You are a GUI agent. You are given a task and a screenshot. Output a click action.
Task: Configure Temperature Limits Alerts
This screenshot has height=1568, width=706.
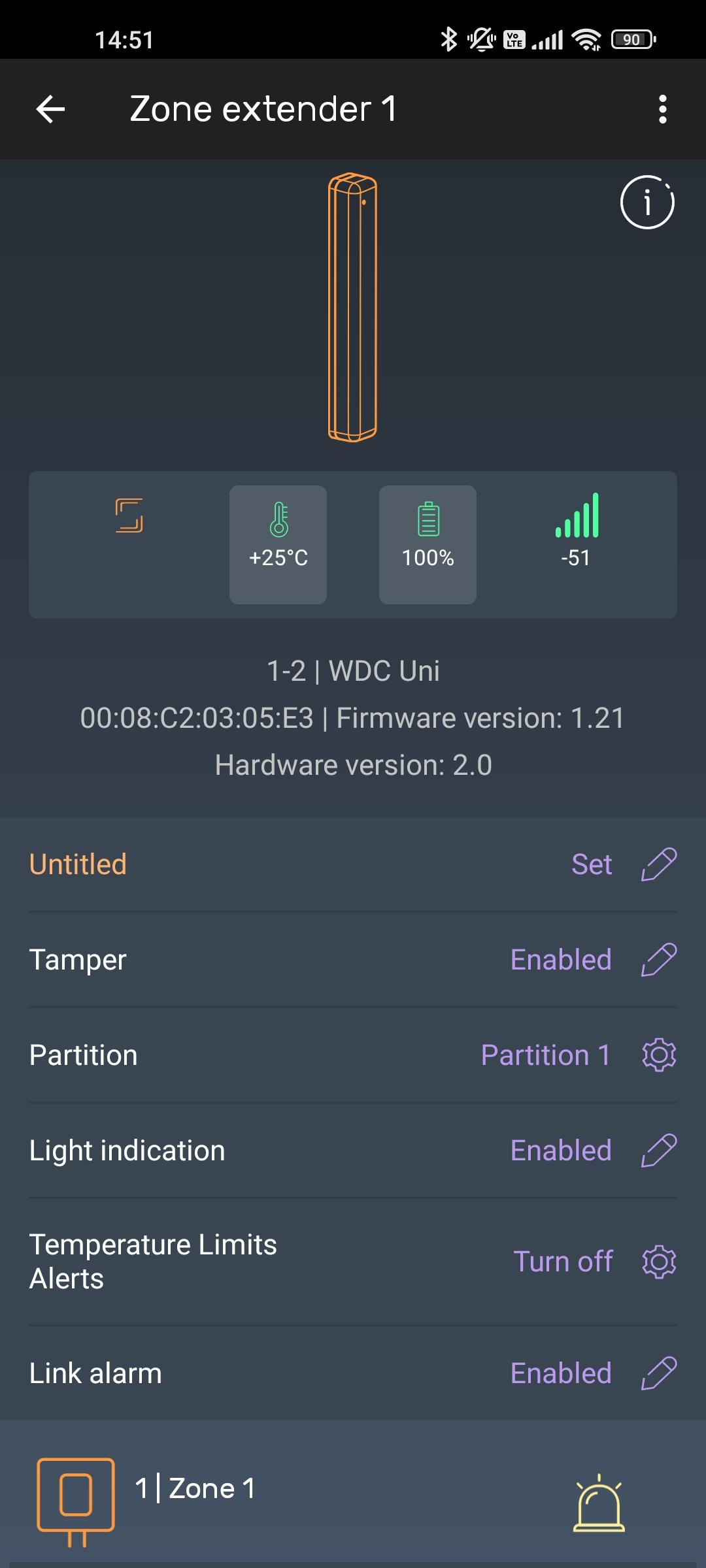click(658, 1262)
